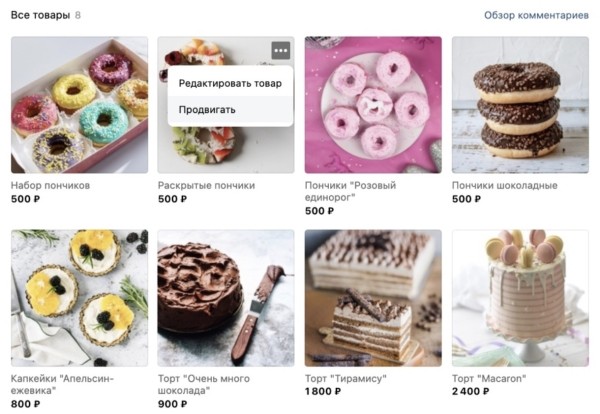Open the Набор пончиков product card
This screenshot has height=414, width=600.
[79, 105]
